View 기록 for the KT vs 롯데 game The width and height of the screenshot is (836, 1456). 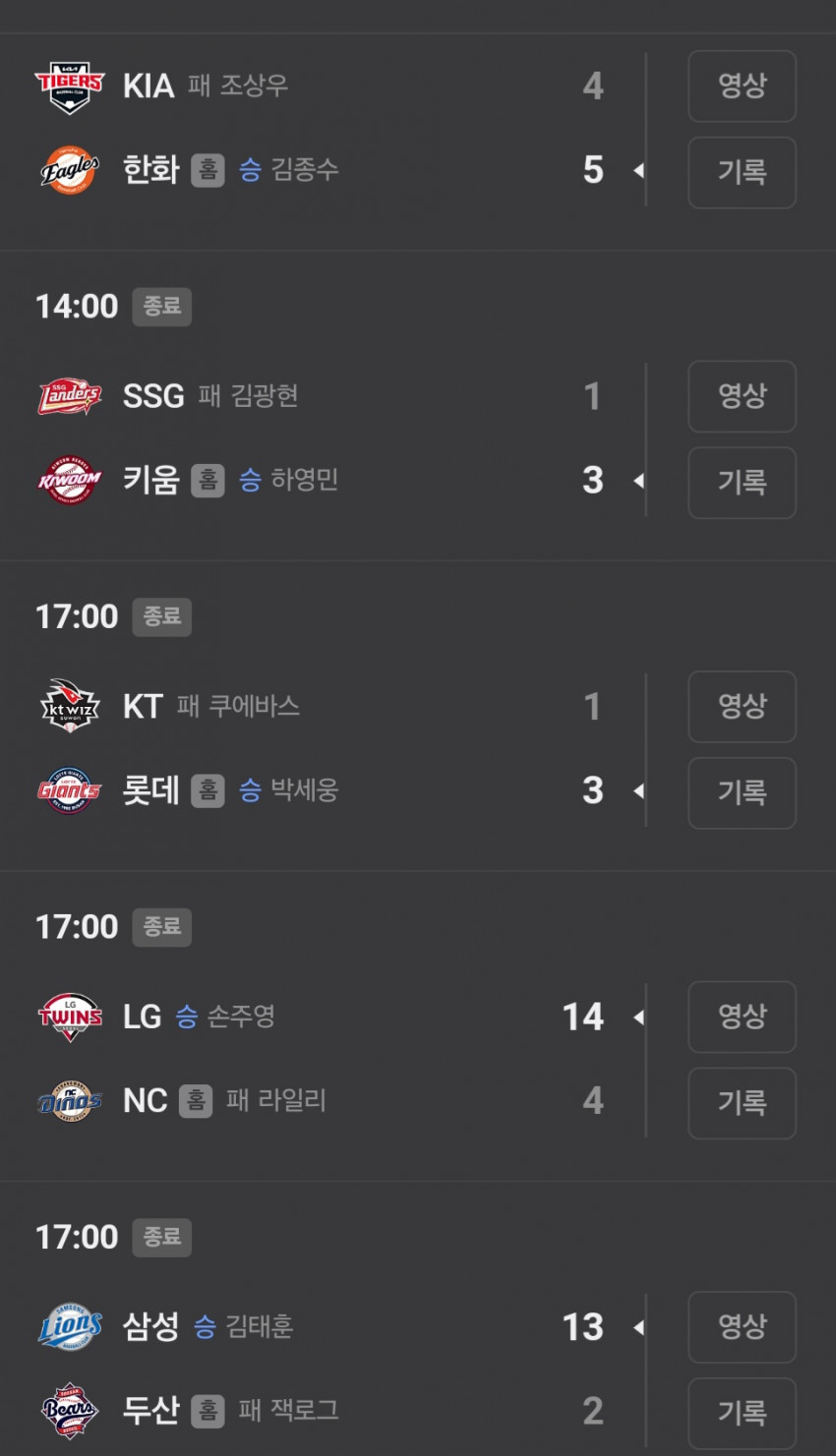point(742,793)
